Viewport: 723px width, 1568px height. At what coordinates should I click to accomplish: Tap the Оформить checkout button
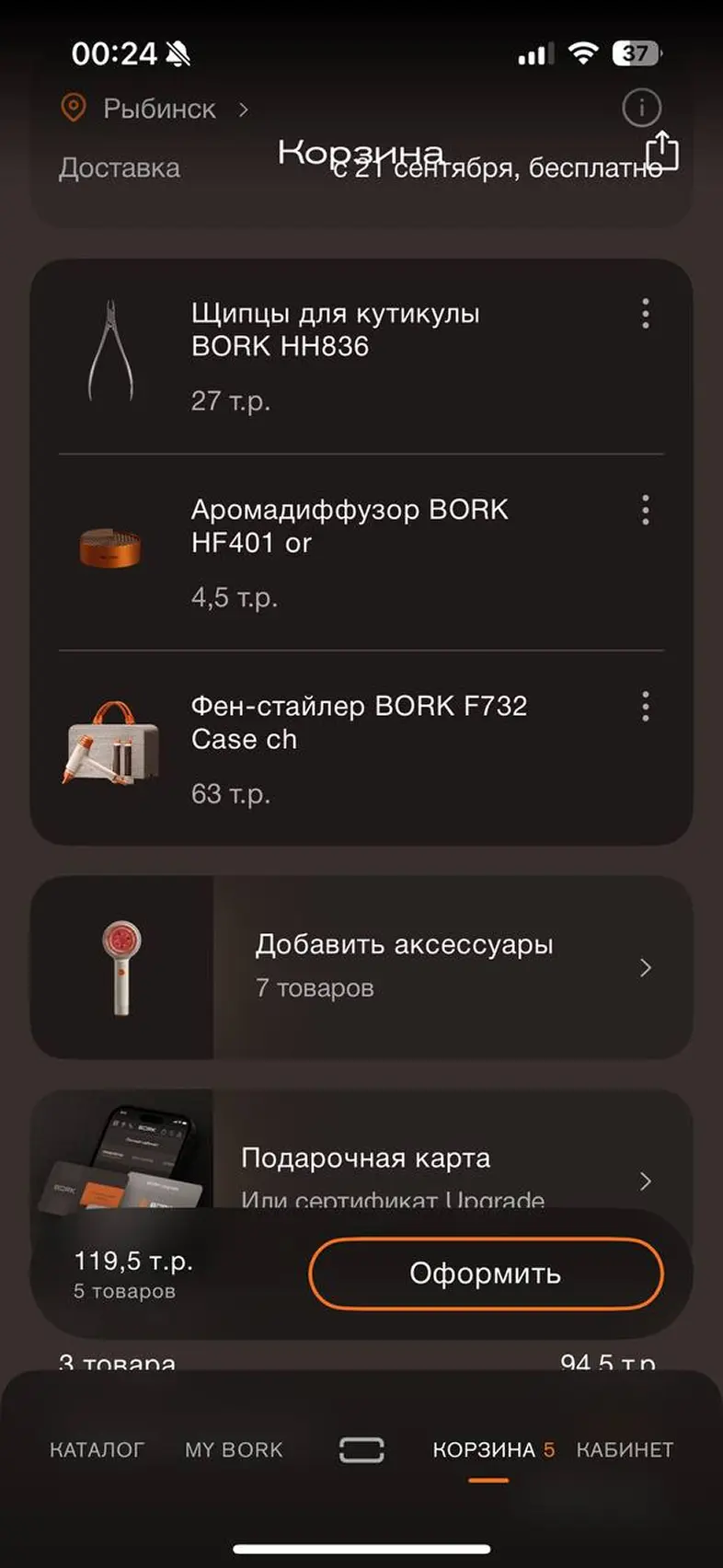tap(486, 1274)
